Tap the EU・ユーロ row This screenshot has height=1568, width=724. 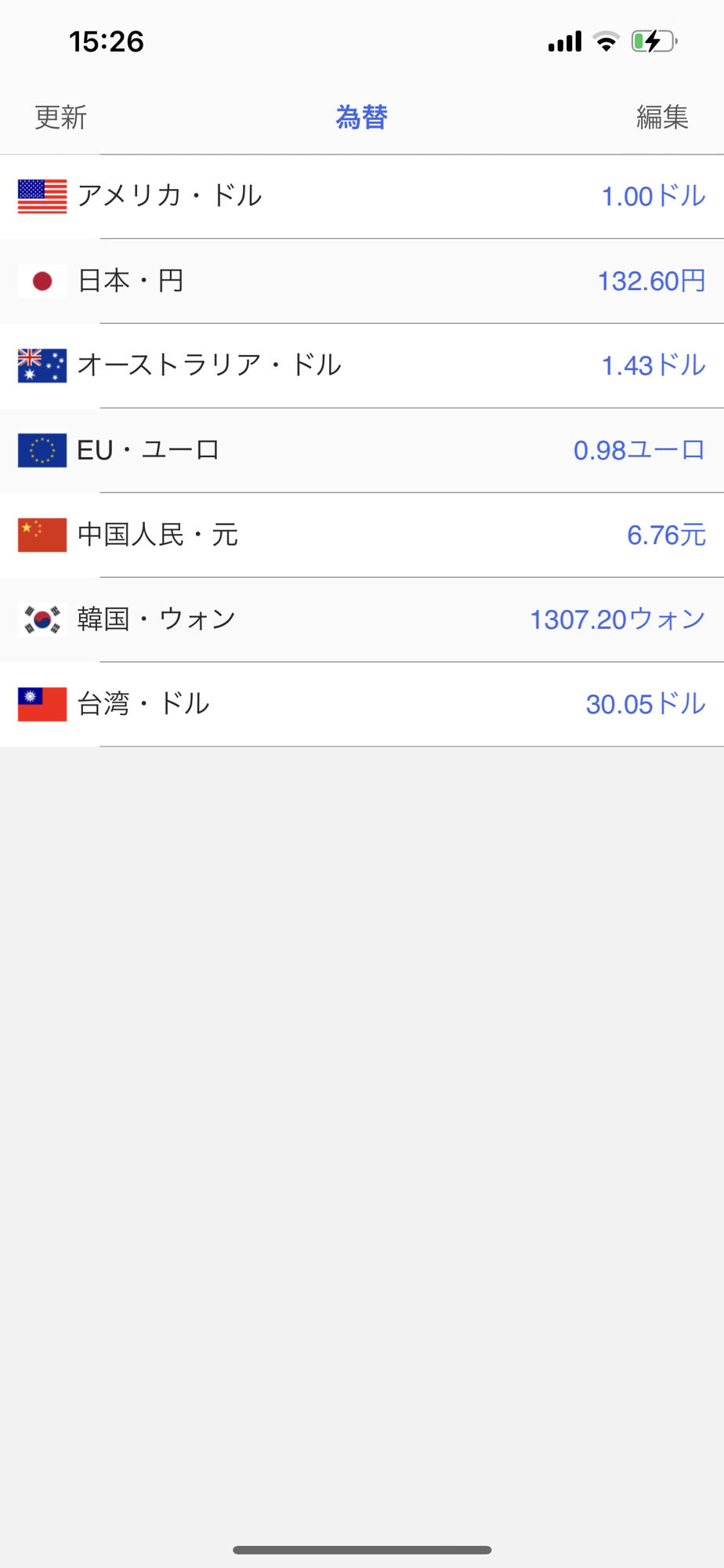coord(362,450)
